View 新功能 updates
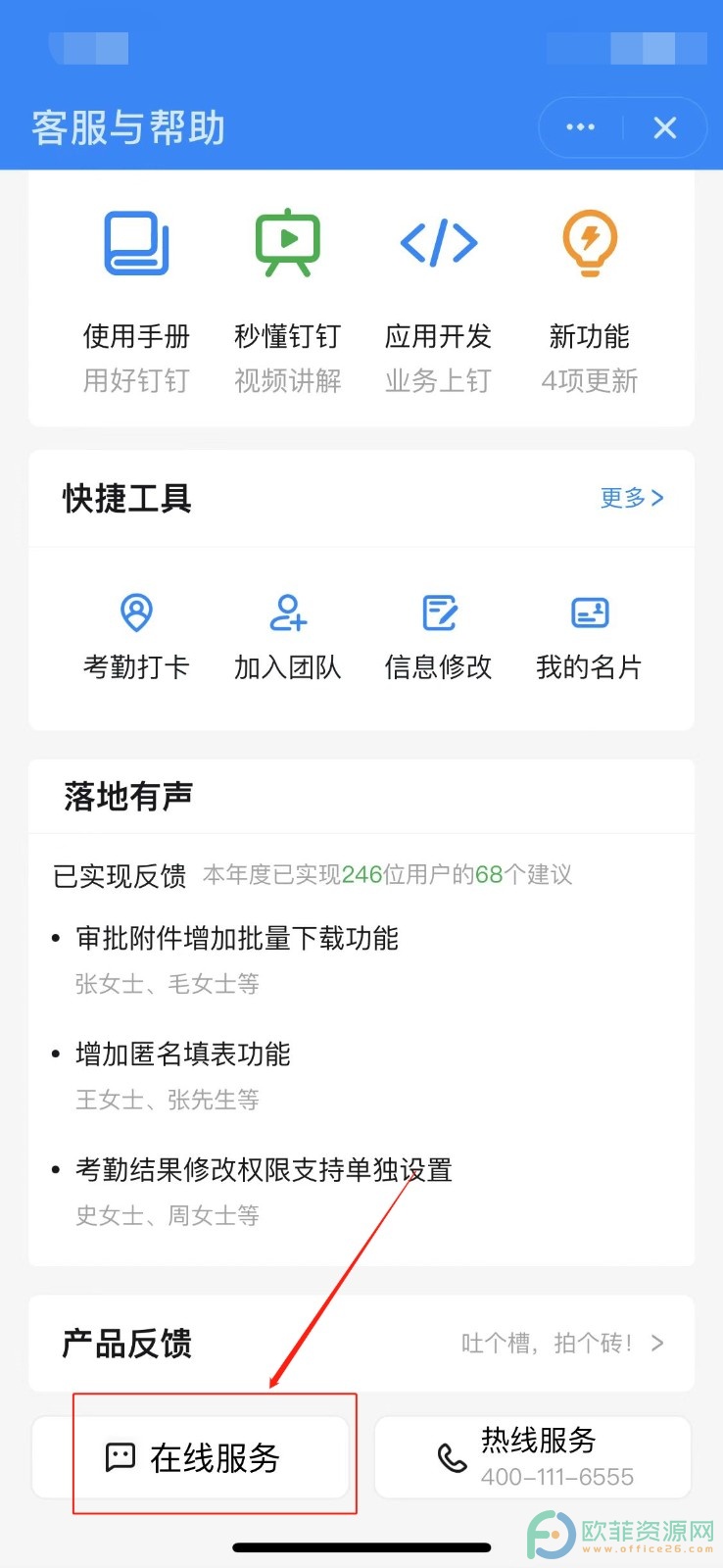 pos(589,302)
